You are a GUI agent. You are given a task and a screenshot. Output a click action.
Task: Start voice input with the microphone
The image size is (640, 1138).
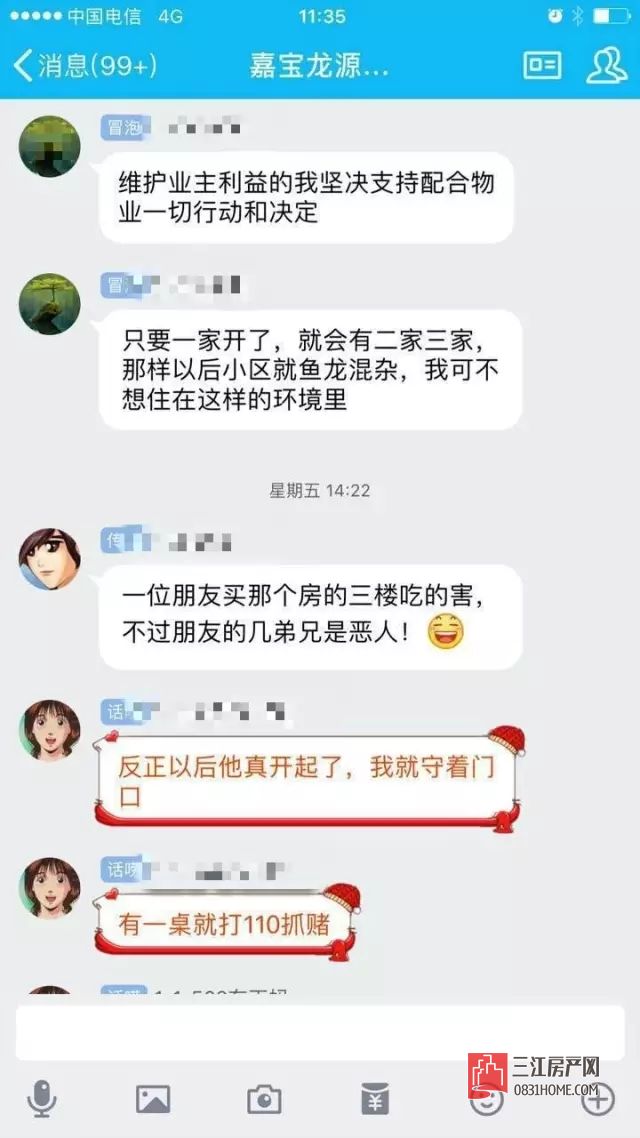[x=42, y=1100]
